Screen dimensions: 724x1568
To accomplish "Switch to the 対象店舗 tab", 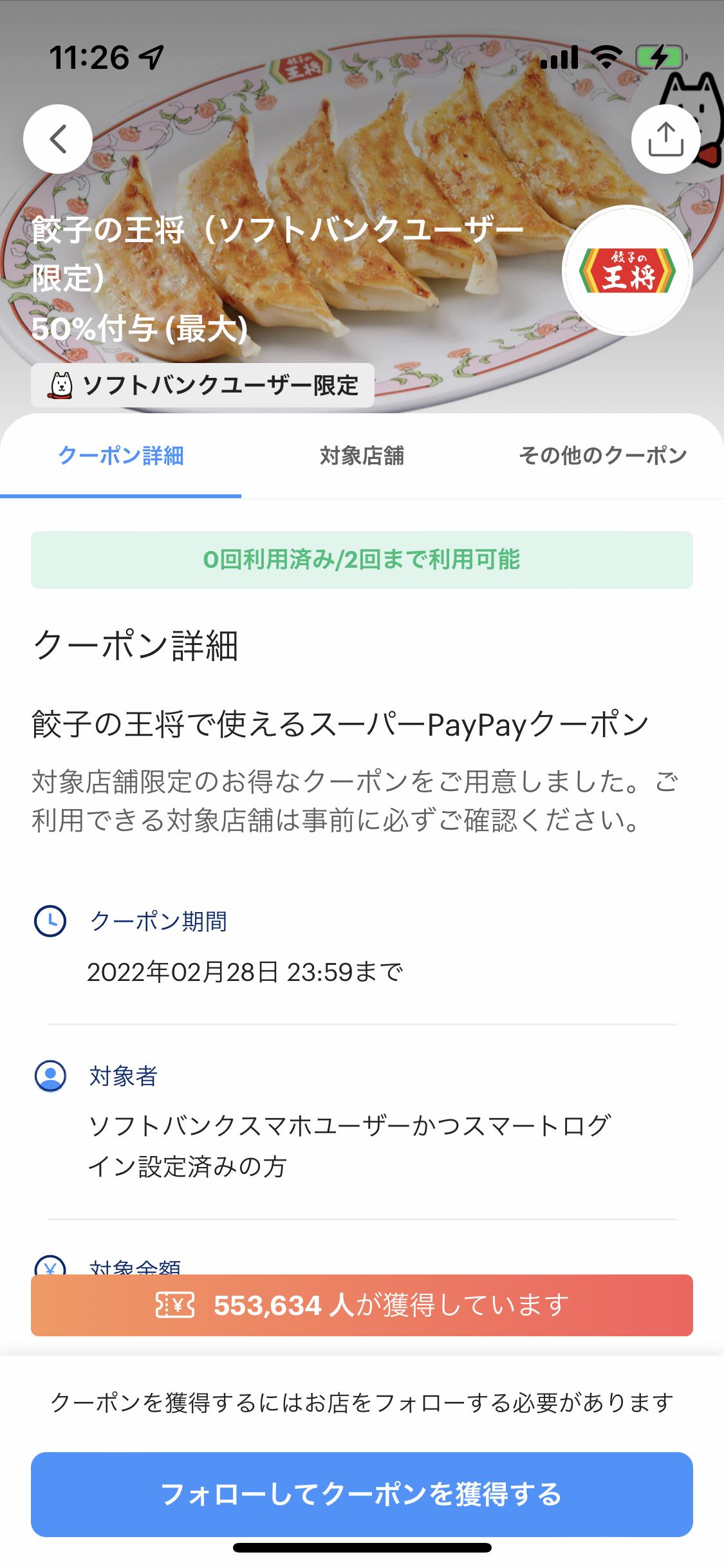I will point(362,456).
